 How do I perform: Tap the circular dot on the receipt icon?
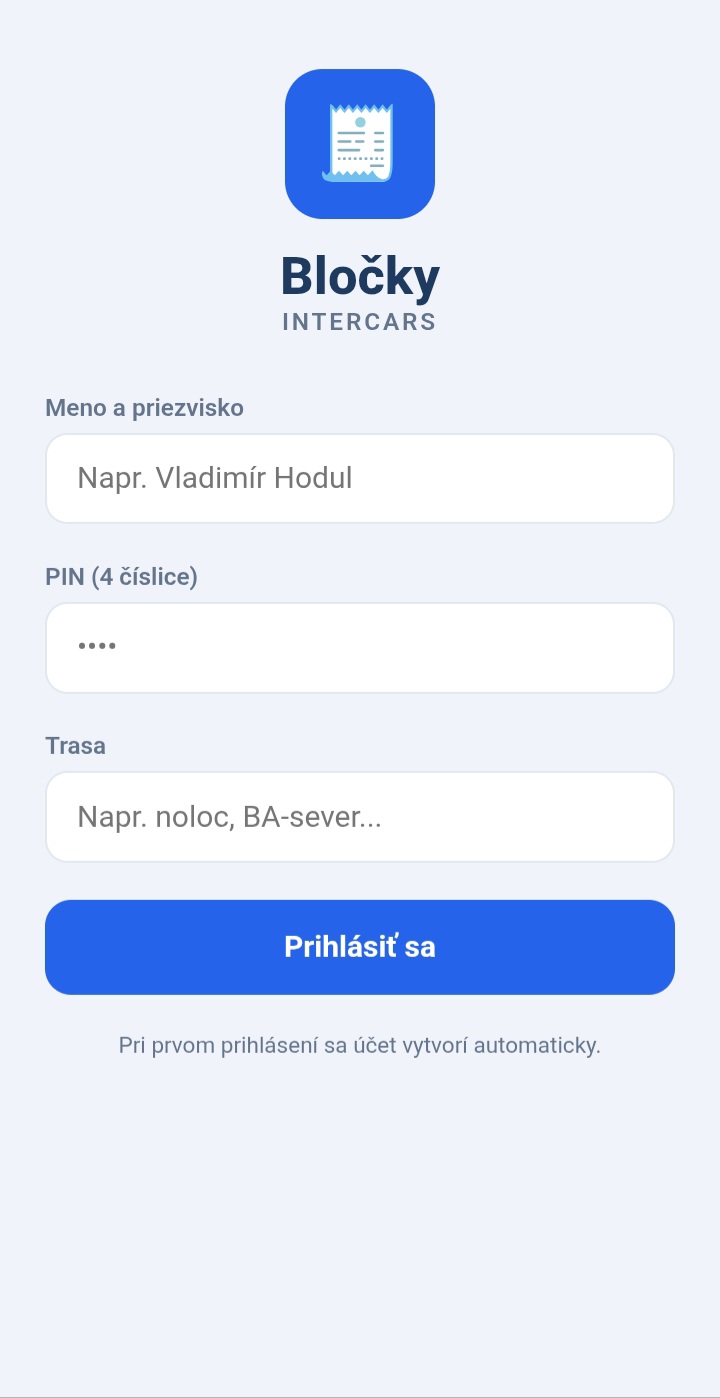(x=360, y=120)
